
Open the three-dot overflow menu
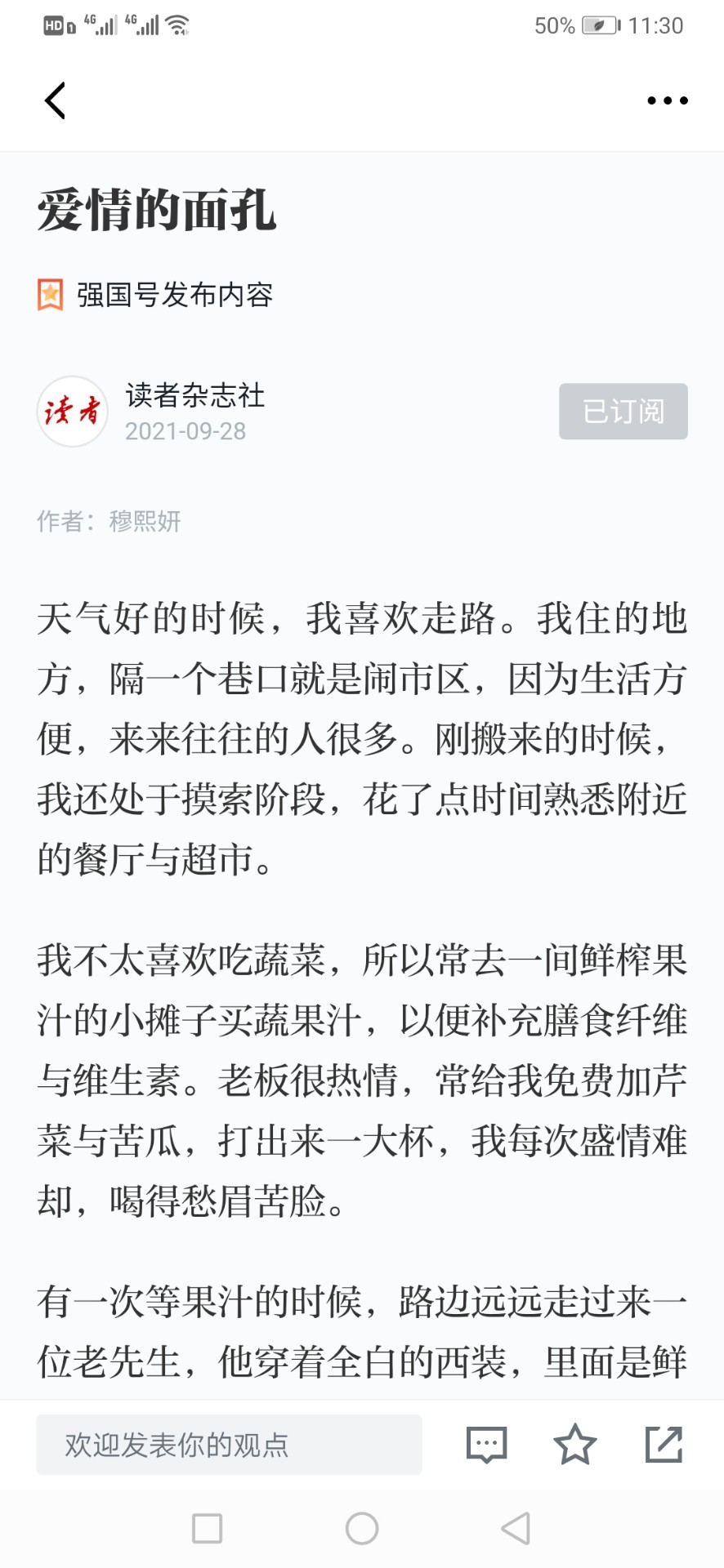pyautogui.click(x=668, y=100)
